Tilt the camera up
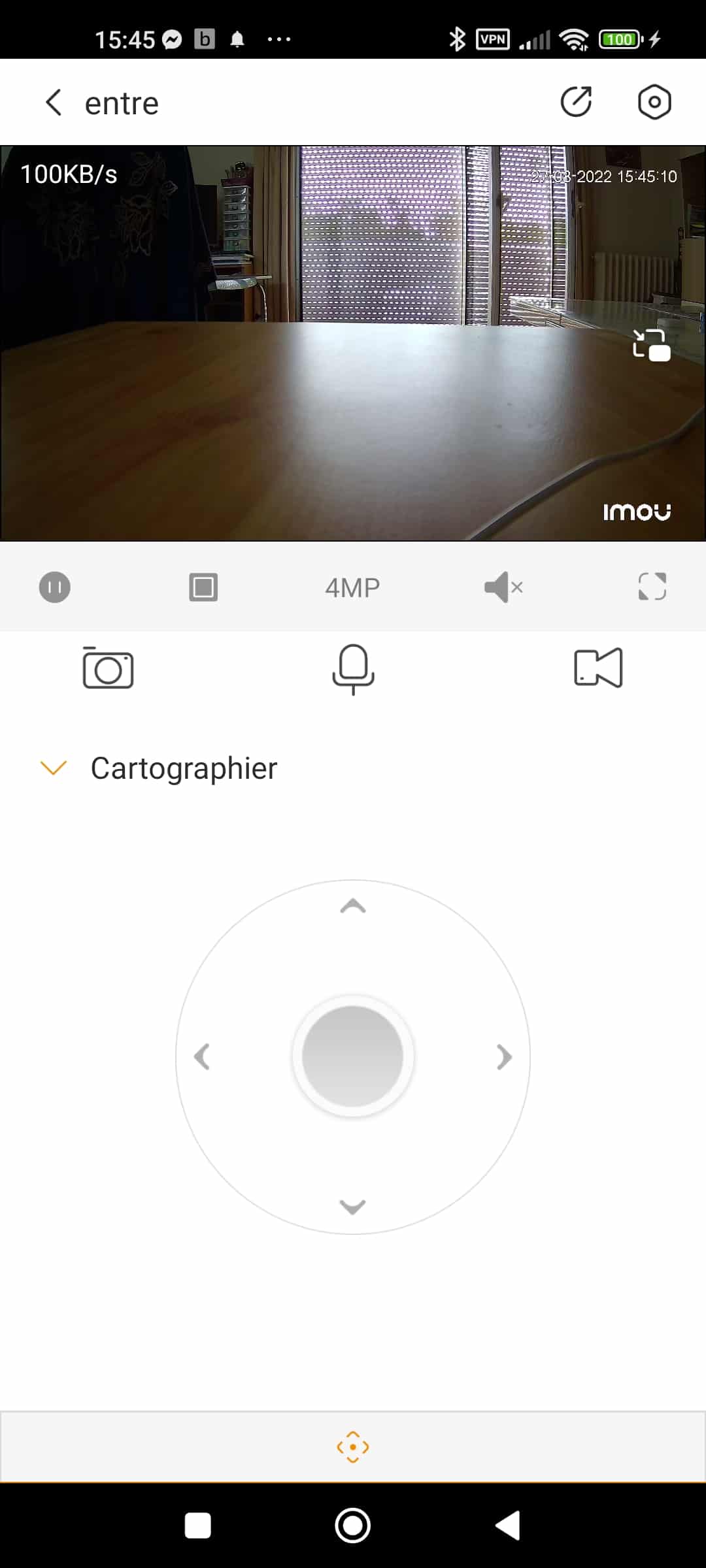This screenshot has height=1568, width=706. [353, 906]
